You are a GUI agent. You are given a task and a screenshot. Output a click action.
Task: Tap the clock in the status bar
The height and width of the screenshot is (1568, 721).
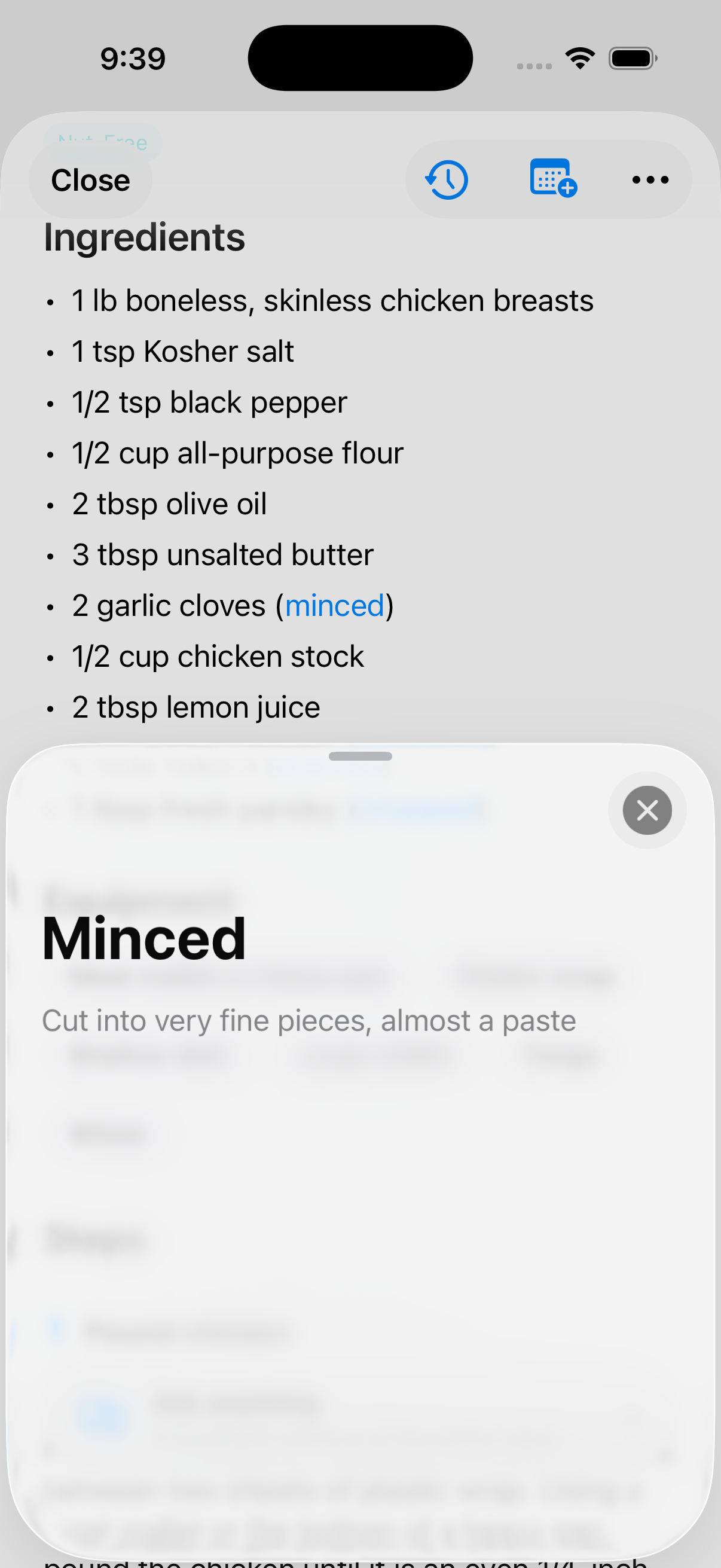(x=133, y=58)
